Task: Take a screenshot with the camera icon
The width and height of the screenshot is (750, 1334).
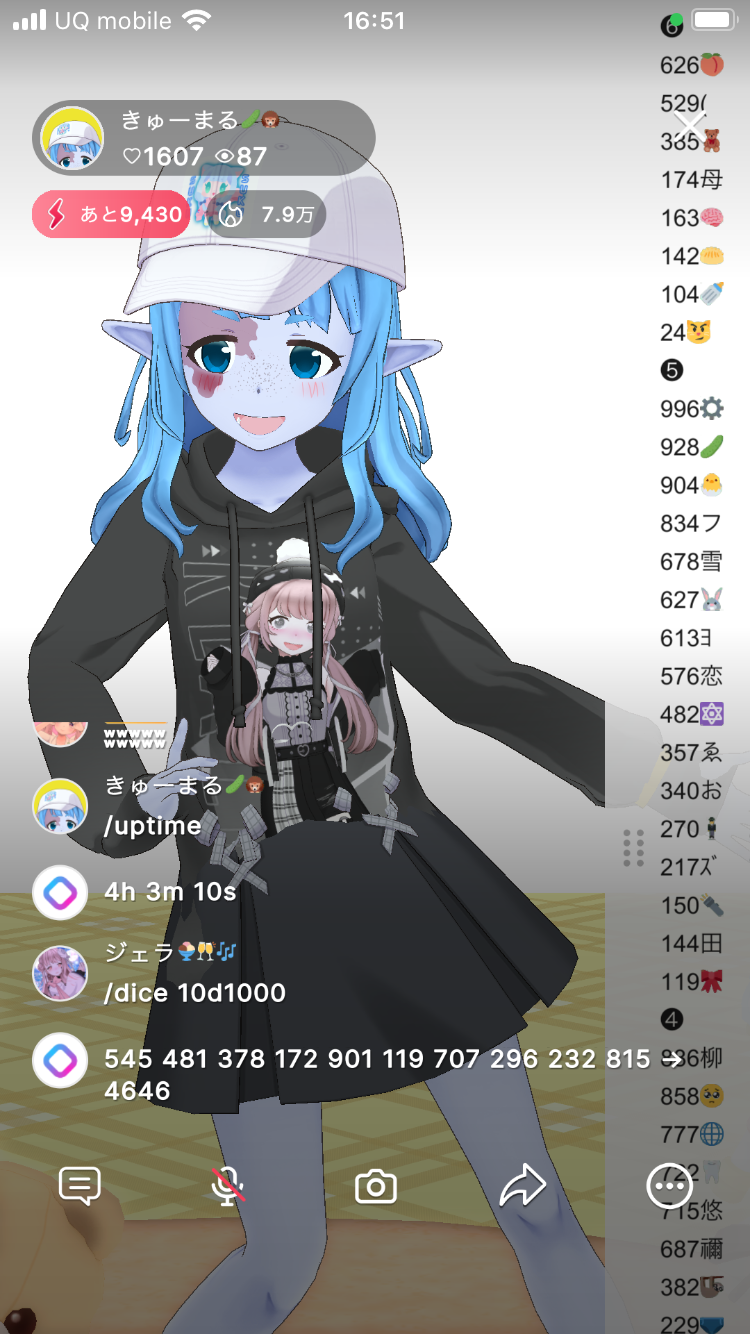Action: pyautogui.click(x=376, y=1187)
